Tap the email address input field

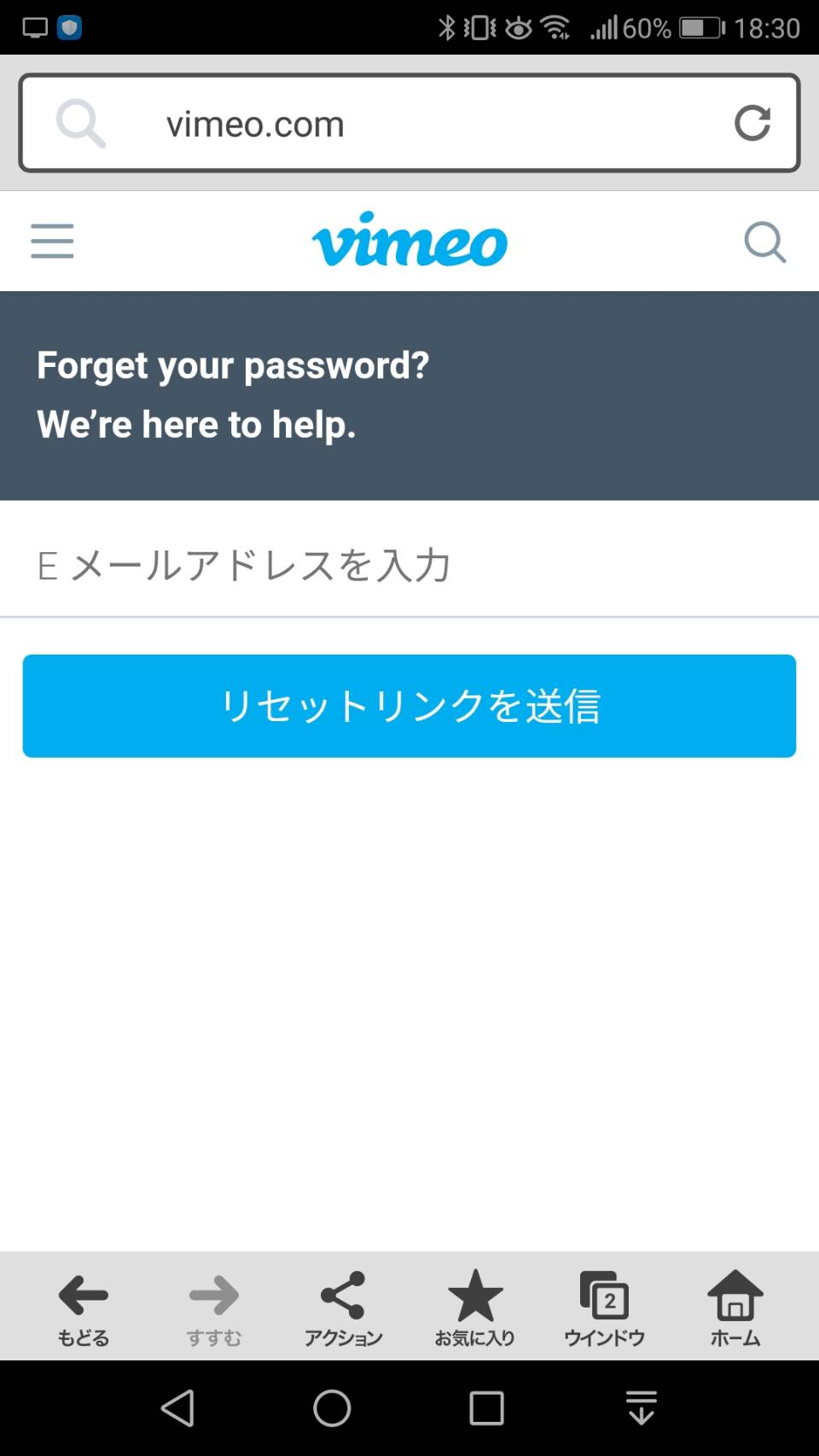click(x=409, y=564)
